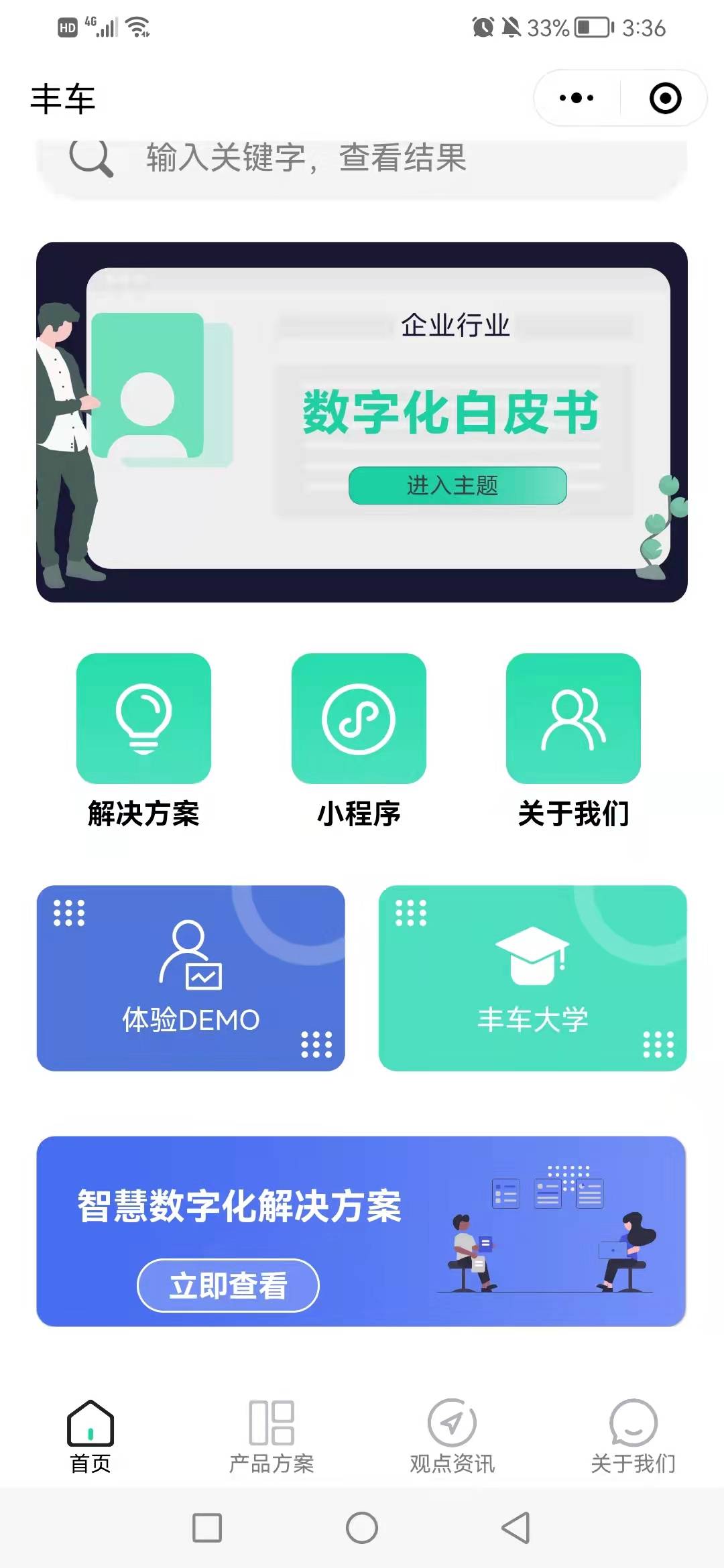Open the mini program more options menu
The width and height of the screenshot is (724, 1568).
[x=577, y=99]
